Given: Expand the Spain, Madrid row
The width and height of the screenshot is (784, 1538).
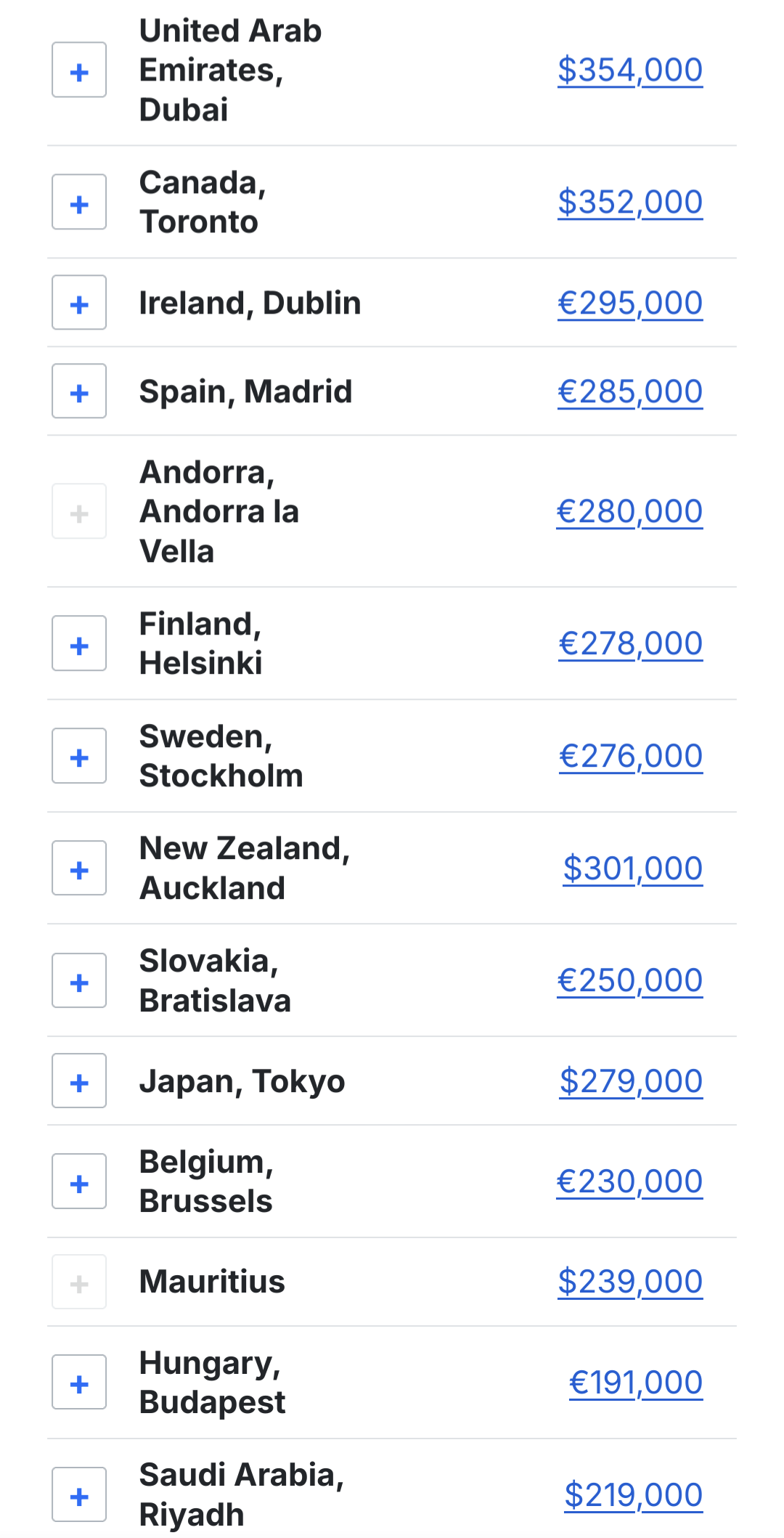Looking at the screenshot, I should pos(79,391).
